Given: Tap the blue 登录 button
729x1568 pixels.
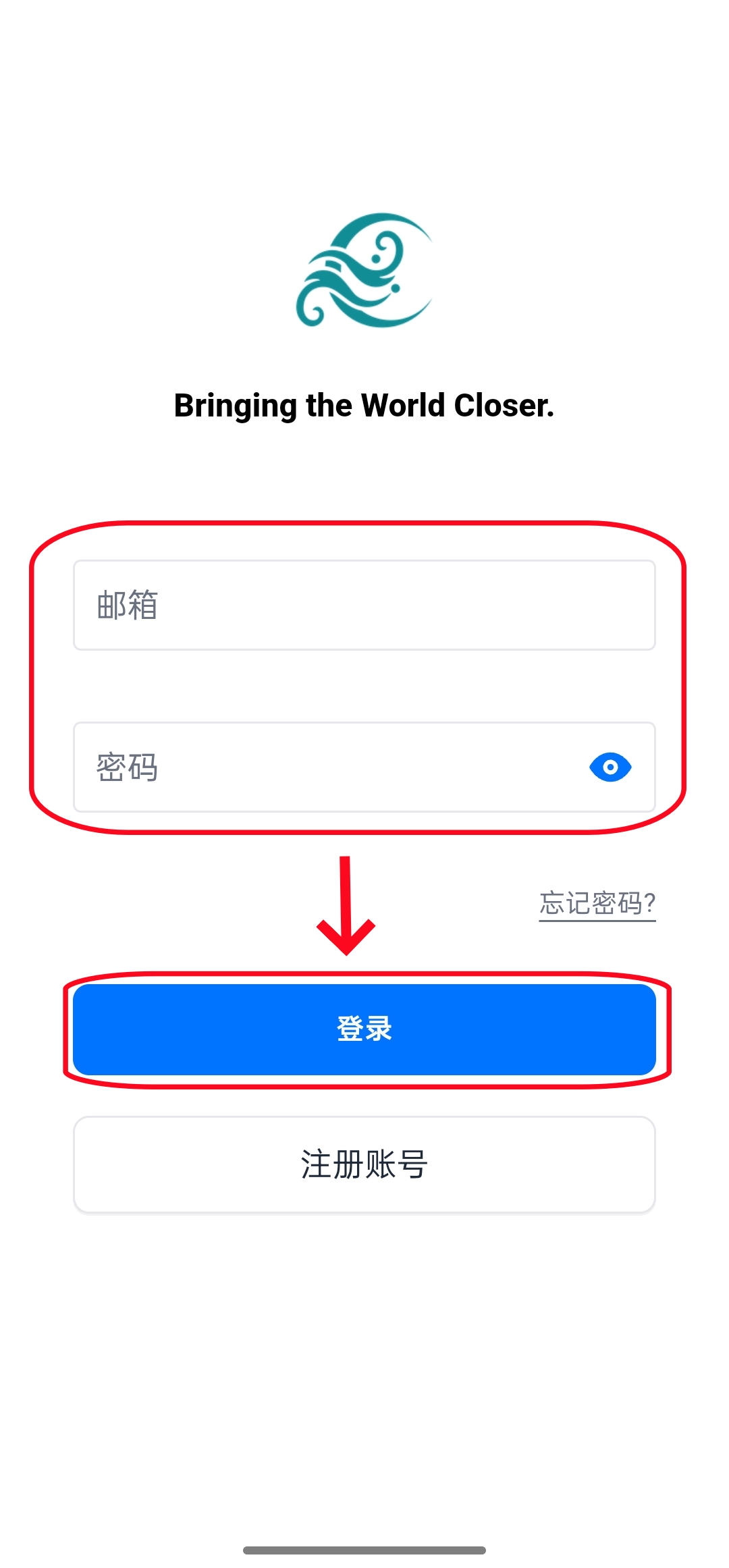Looking at the screenshot, I should pos(364,1029).
